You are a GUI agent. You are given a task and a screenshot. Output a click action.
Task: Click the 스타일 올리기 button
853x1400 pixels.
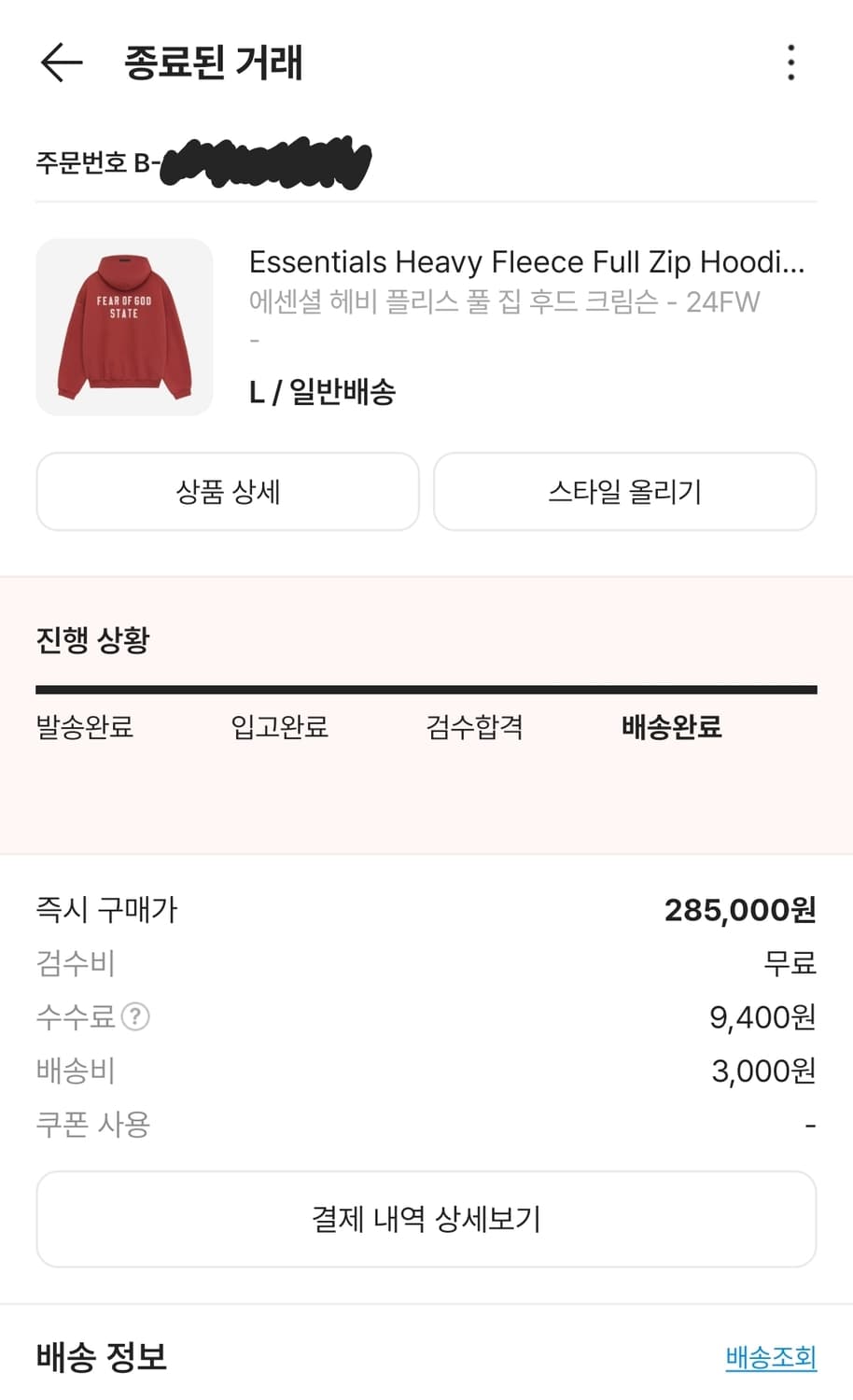point(624,492)
